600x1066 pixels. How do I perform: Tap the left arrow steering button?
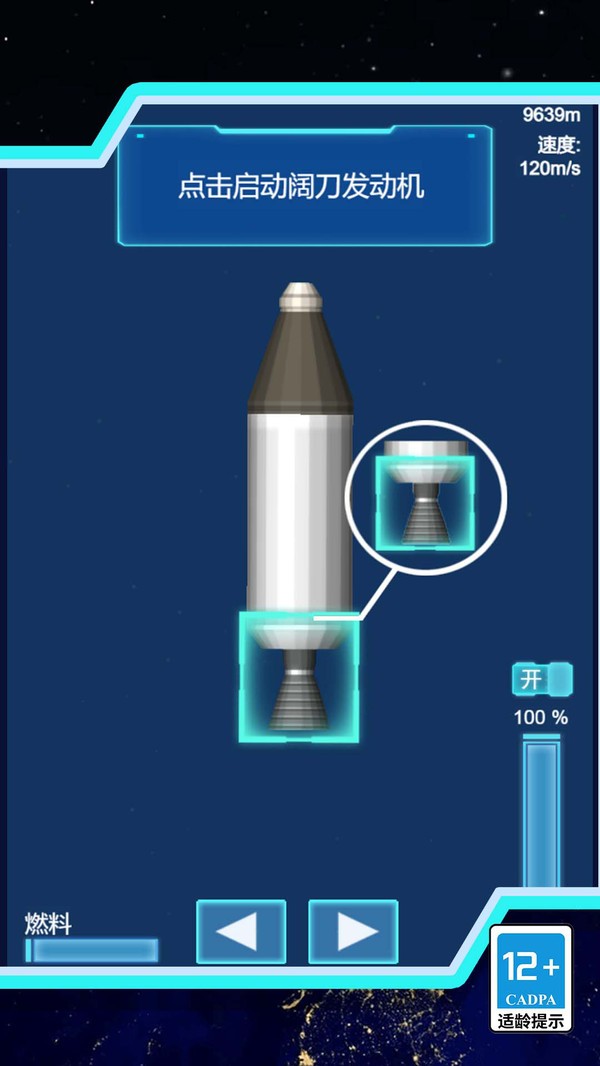pyautogui.click(x=241, y=931)
